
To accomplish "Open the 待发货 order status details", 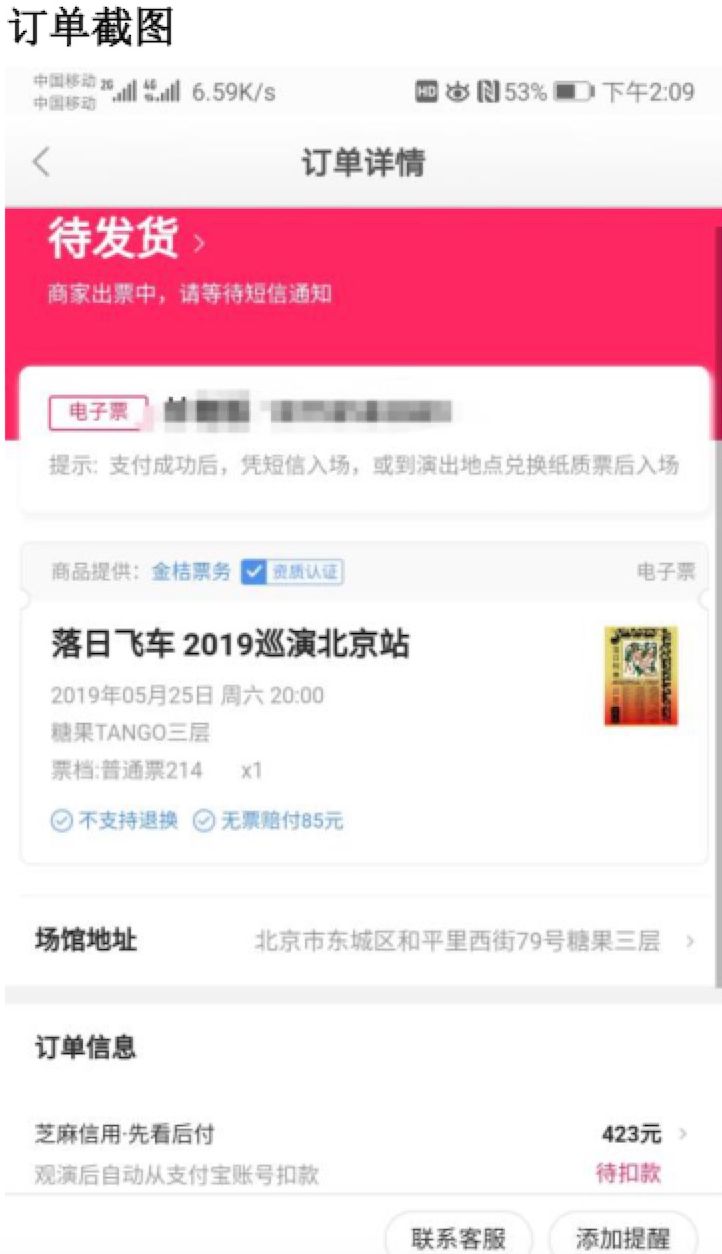I will click(126, 241).
